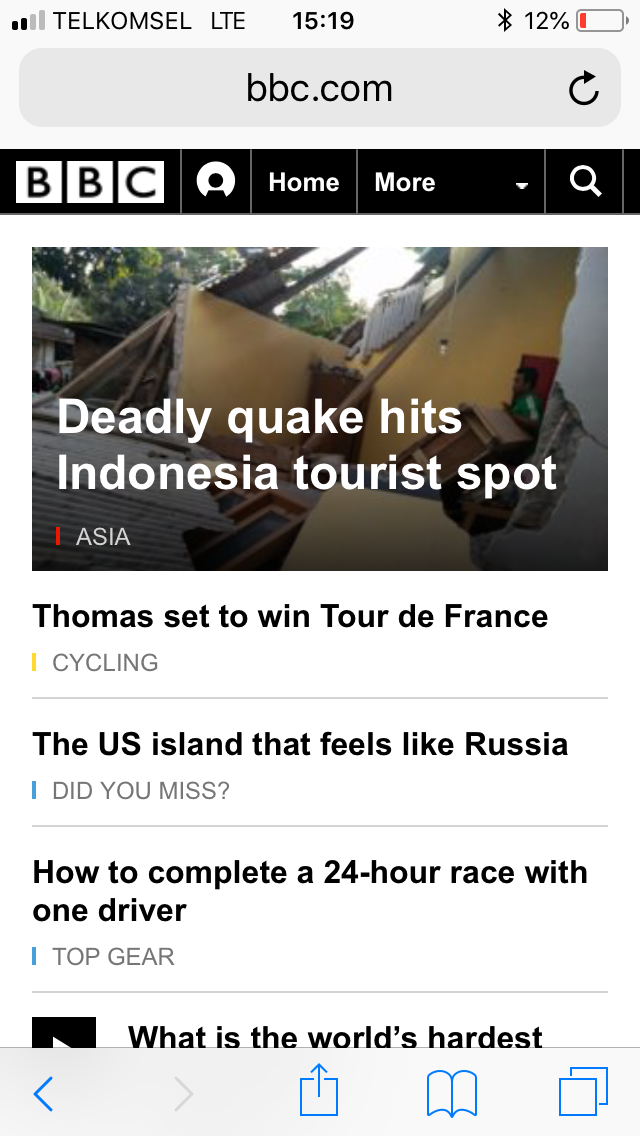This screenshot has width=640, height=1136.
Task: Open Safari bookmarks
Action: coord(452,1094)
